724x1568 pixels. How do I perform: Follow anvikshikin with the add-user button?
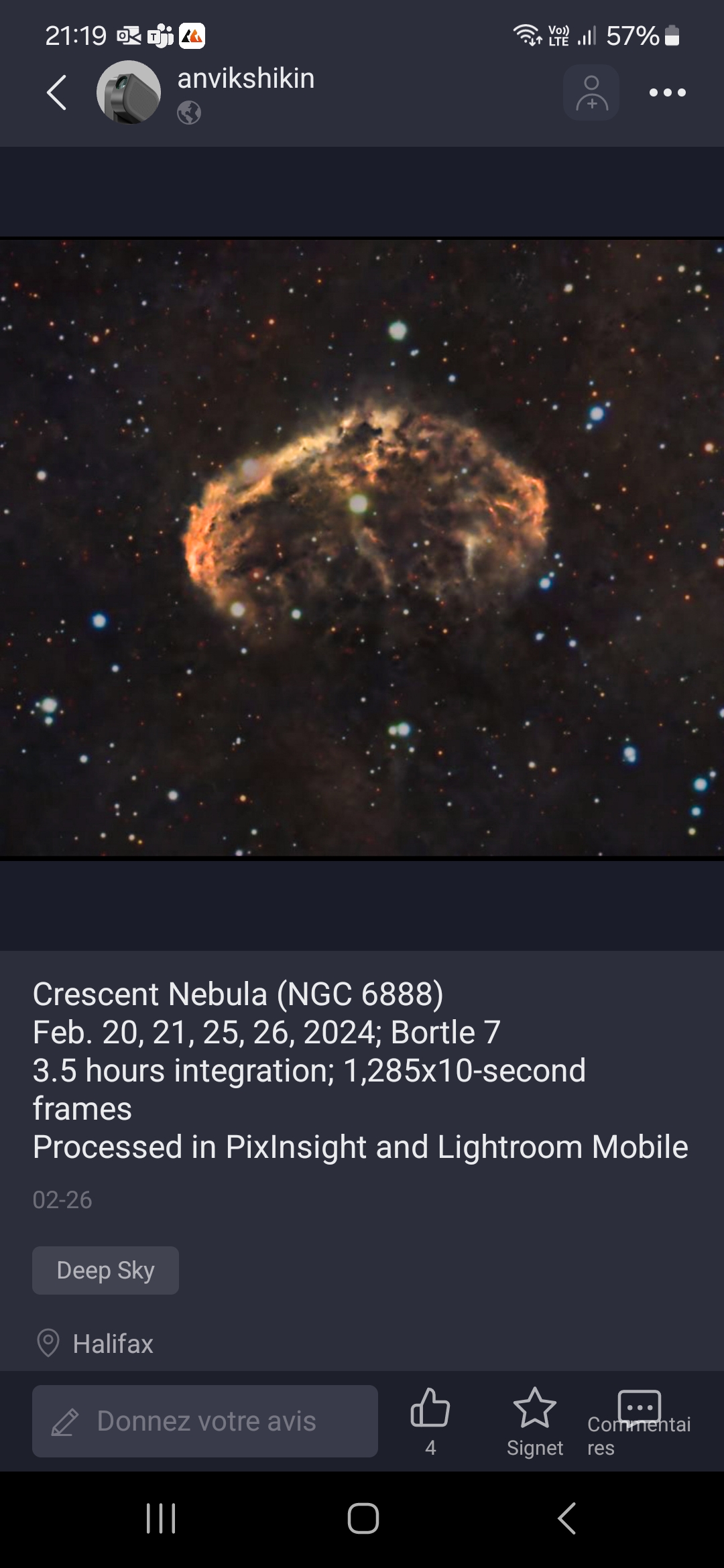591,92
